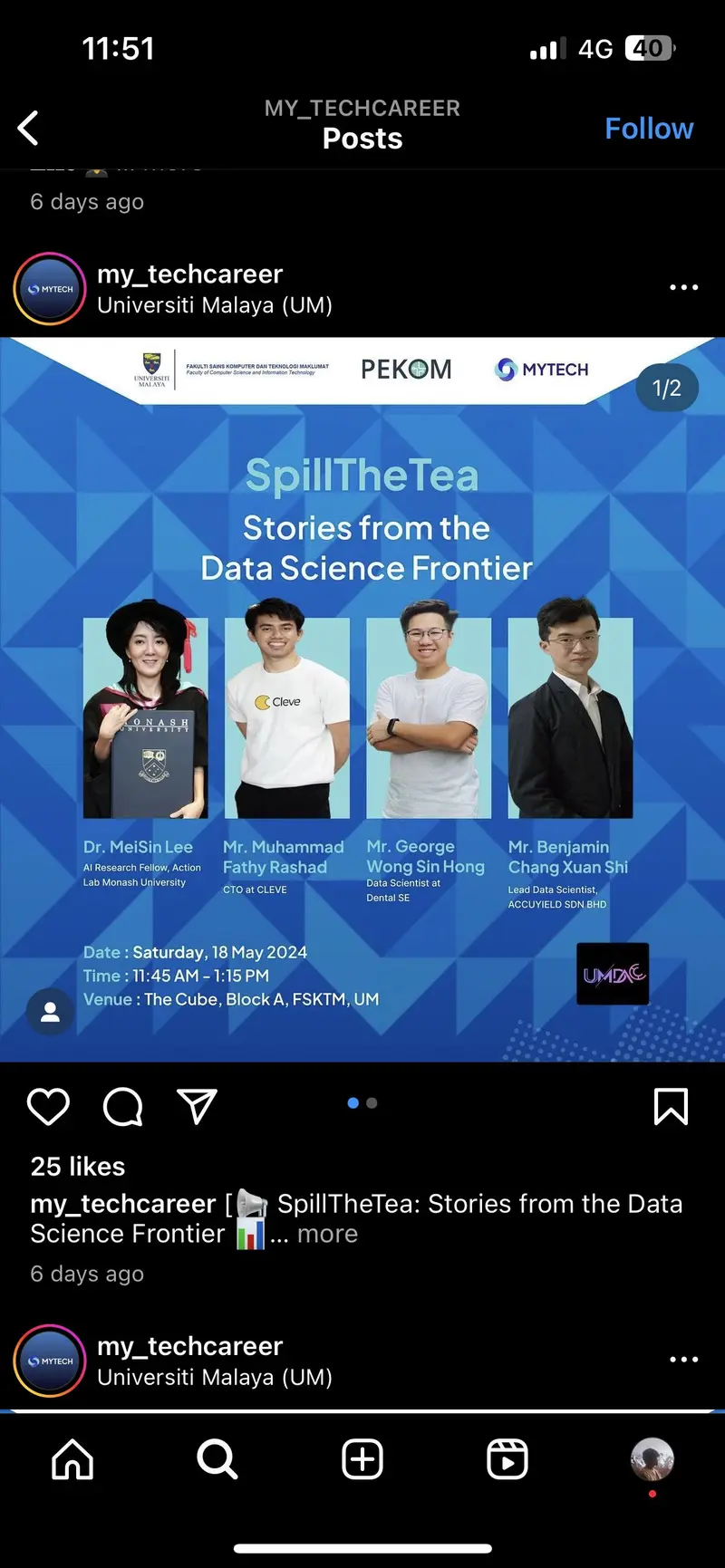View tagged people on the post image
The height and width of the screenshot is (1568, 725).
click(51, 1012)
